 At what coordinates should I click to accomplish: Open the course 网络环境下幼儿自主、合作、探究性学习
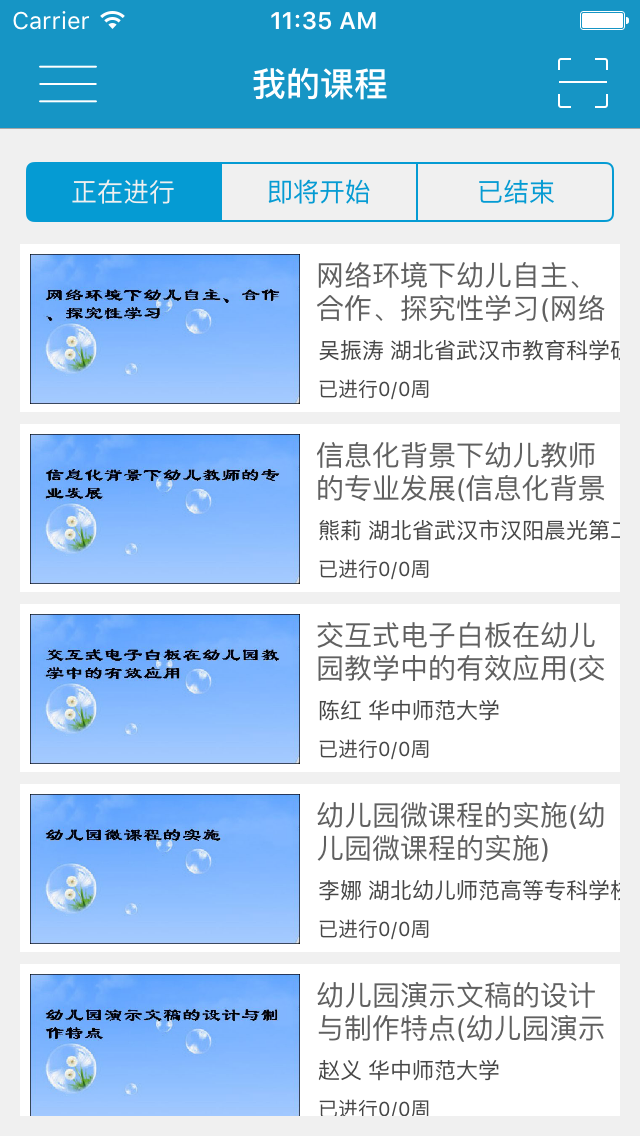click(320, 328)
